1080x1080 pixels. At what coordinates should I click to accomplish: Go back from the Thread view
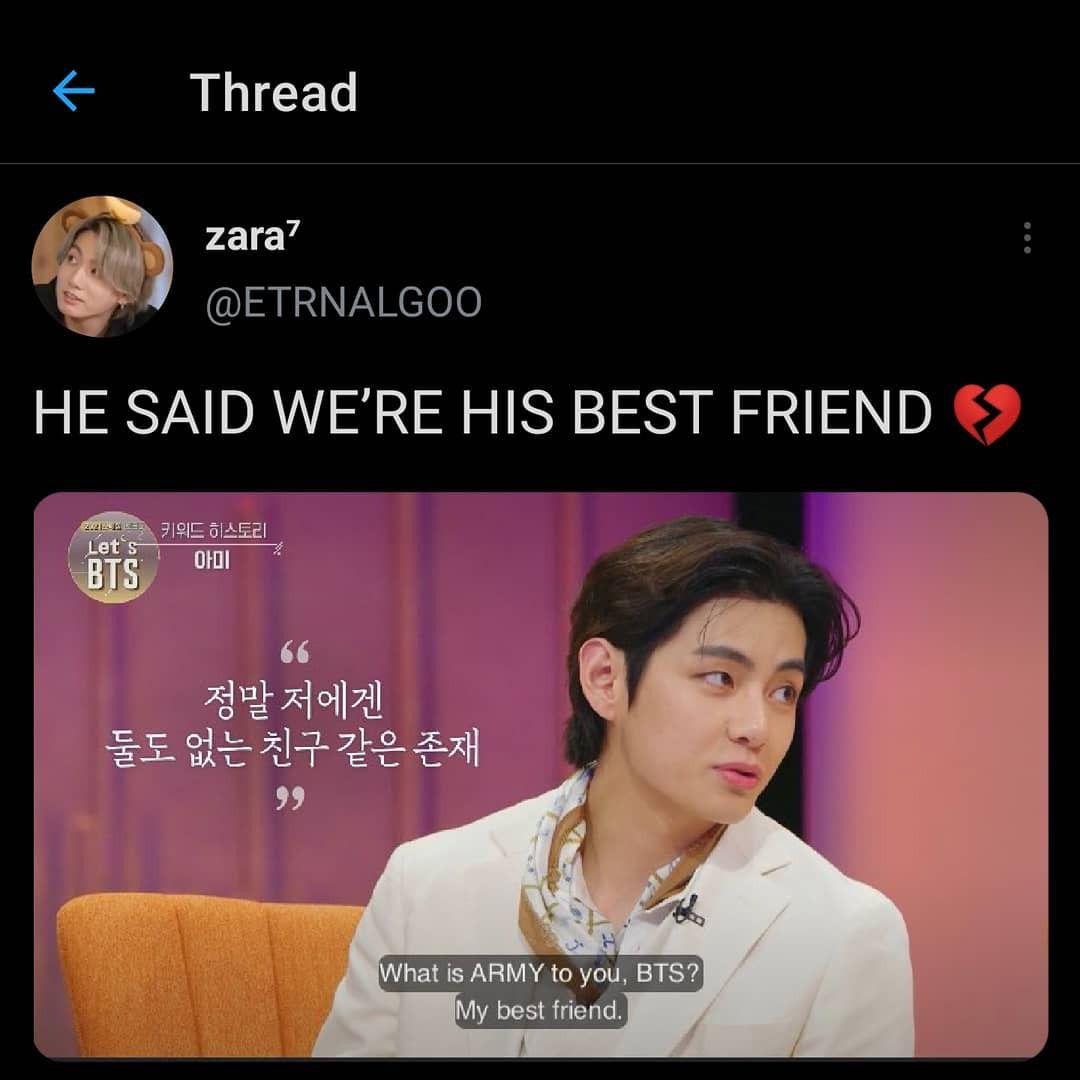click(73, 92)
